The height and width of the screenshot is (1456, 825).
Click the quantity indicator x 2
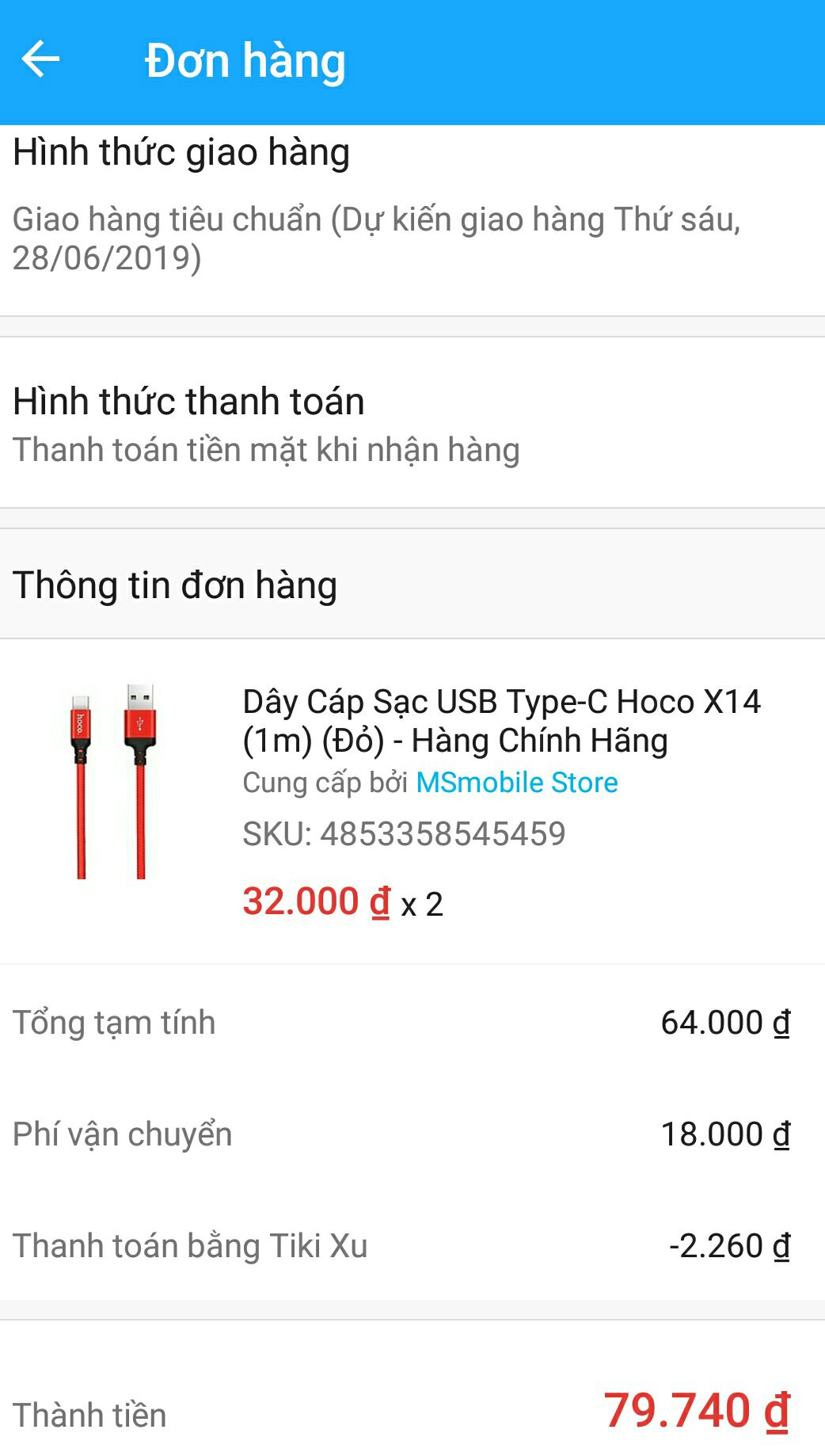423,905
